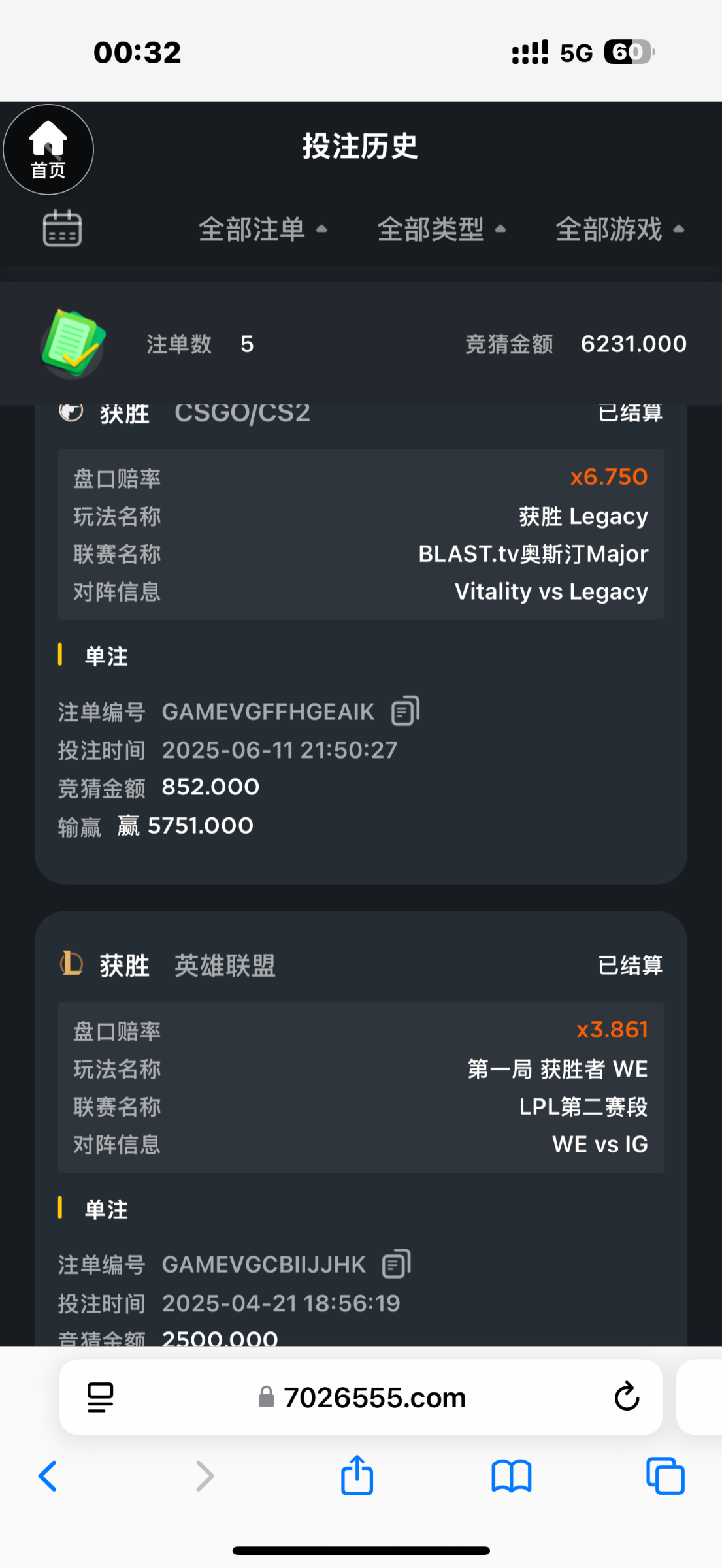Copy bet number GAMEVGCBIIJJHK using copy icon
The width and height of the screenshot is (722, 1568).
pos(395,1264)
